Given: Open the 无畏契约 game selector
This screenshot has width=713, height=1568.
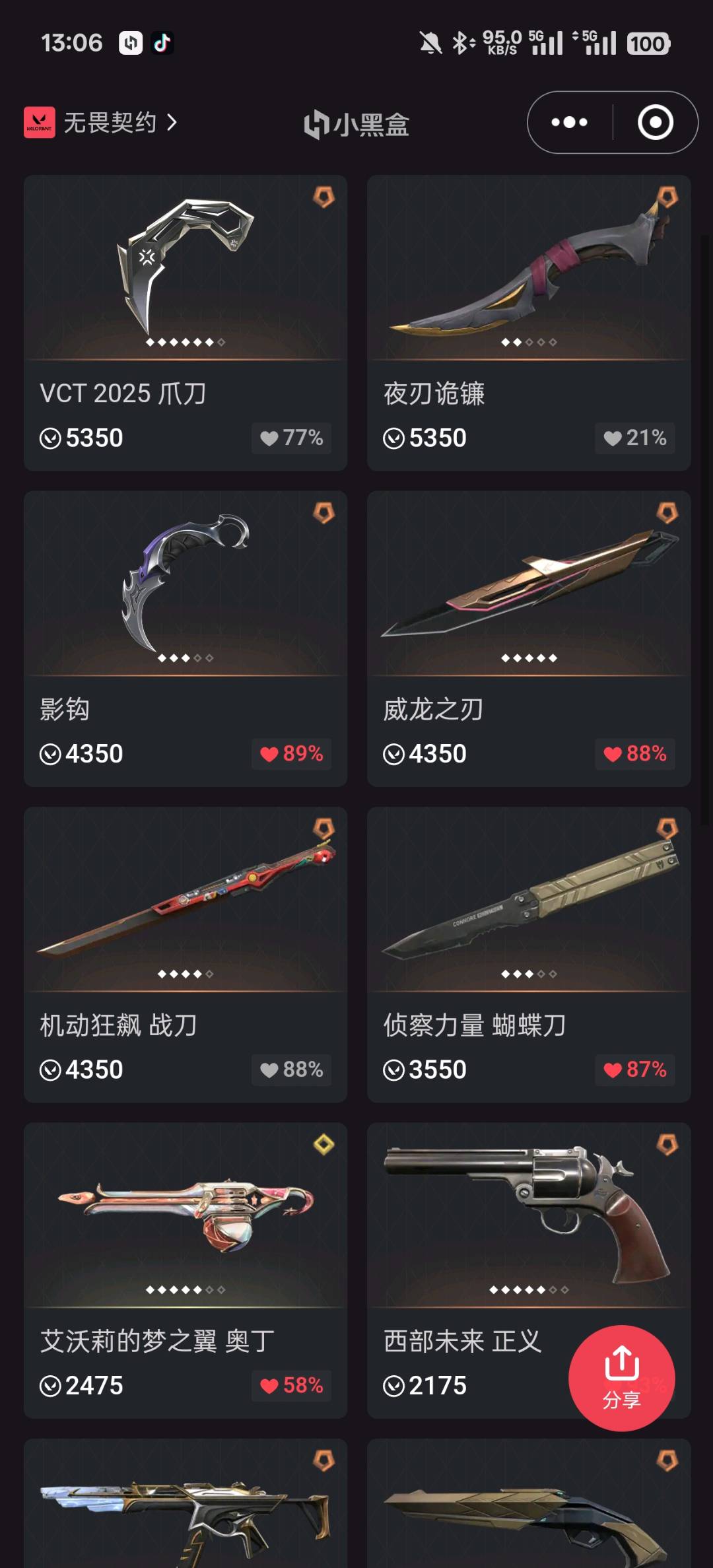Looking at the screenshot, I should click(x=101, y=123).
